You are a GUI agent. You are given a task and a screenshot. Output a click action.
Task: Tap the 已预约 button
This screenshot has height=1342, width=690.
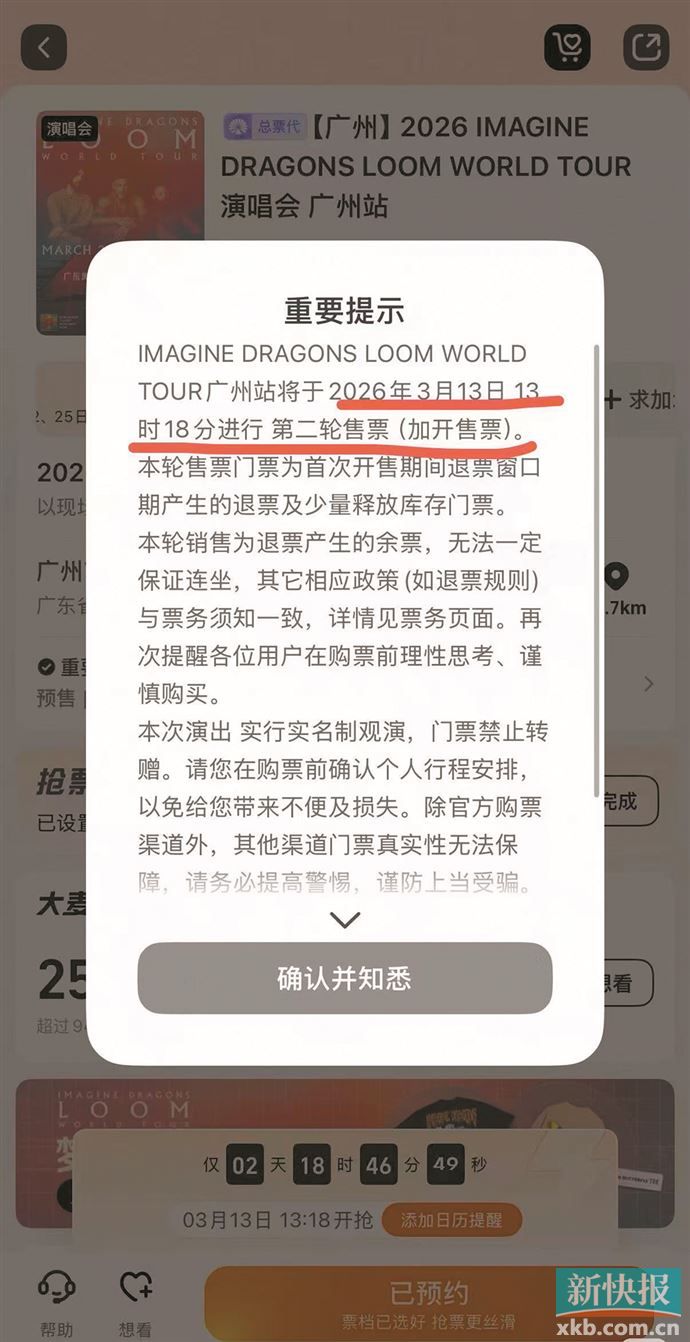428,1301
